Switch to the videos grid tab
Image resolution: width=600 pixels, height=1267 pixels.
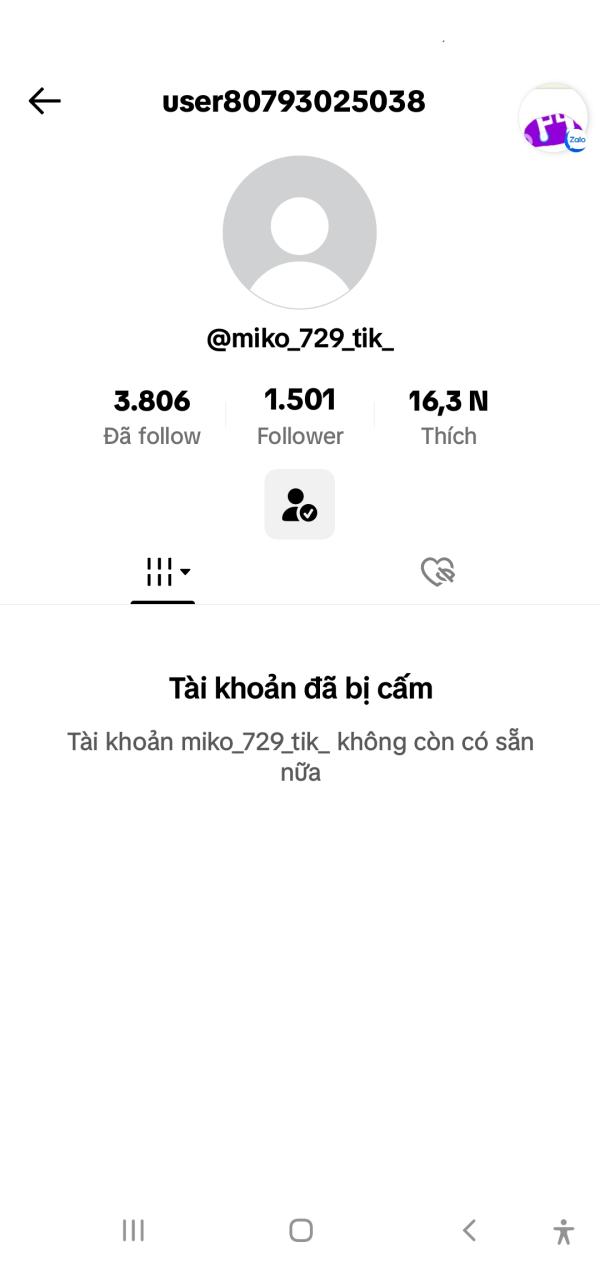click(x=163, y=573)
